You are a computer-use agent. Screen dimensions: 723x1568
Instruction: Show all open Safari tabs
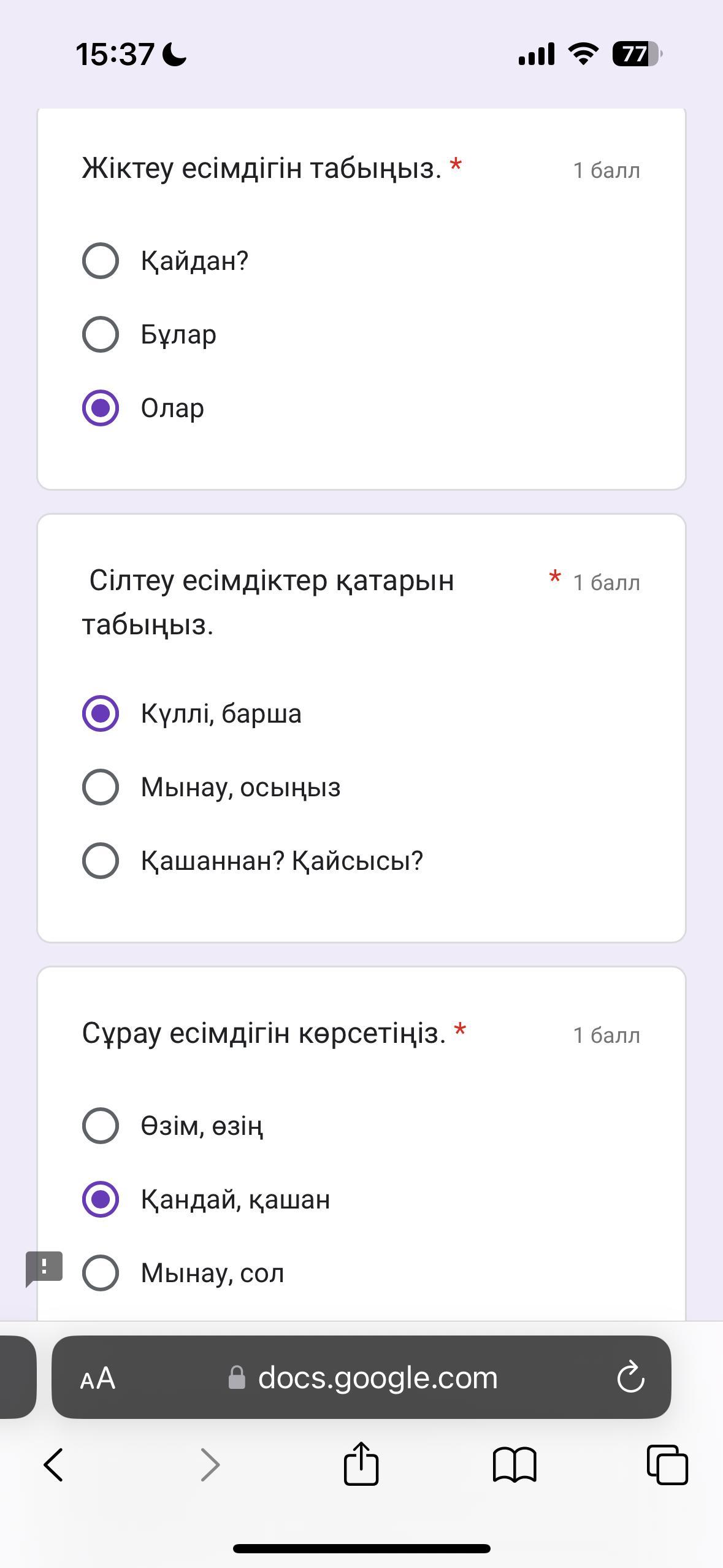[x=667, y=1465]
